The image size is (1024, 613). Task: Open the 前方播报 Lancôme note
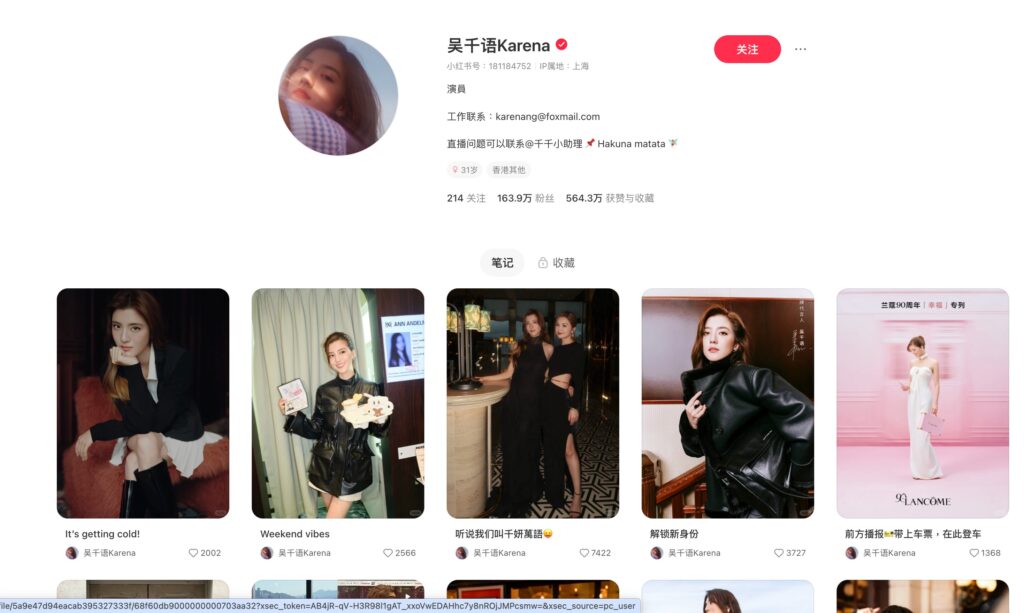coord(923,403)
